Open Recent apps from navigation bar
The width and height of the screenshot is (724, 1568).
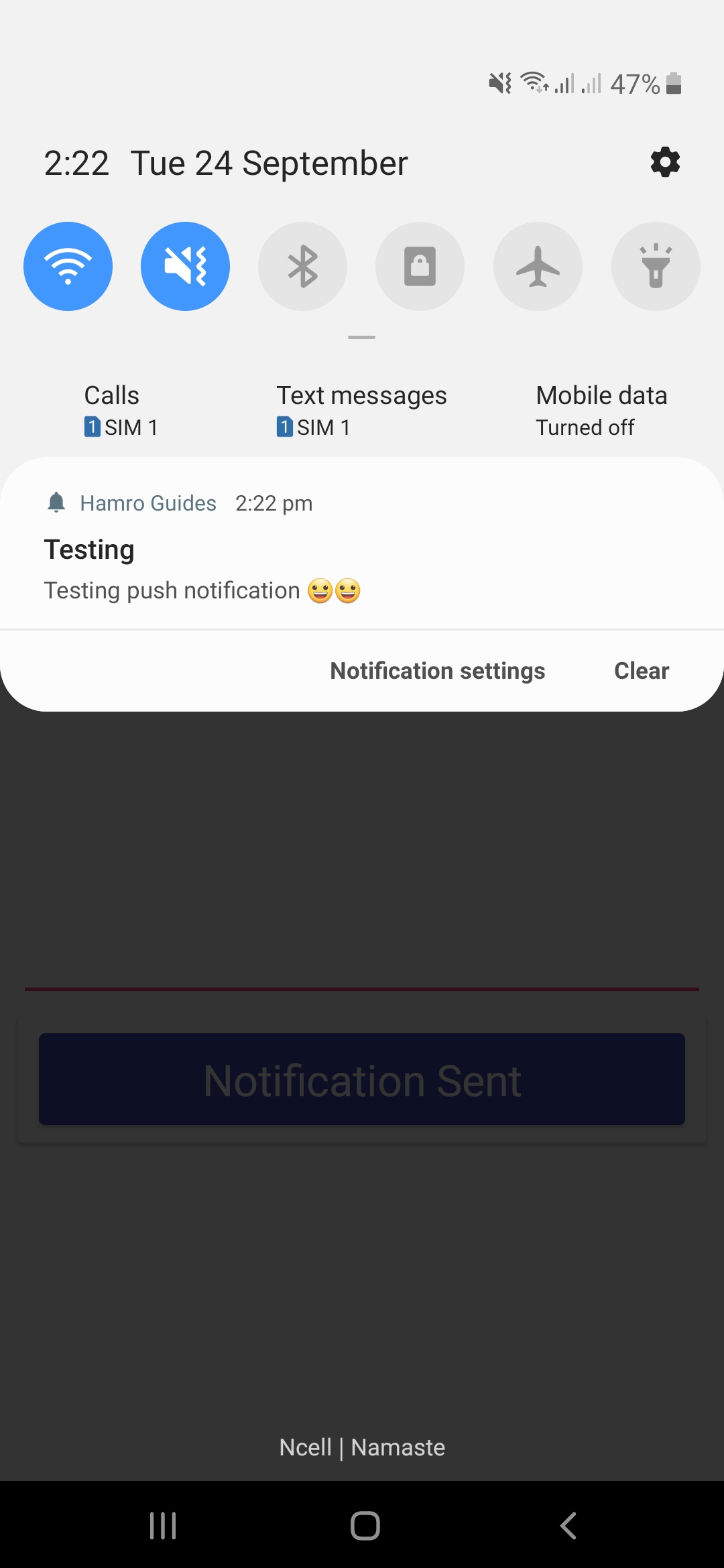pos(162,1525)
